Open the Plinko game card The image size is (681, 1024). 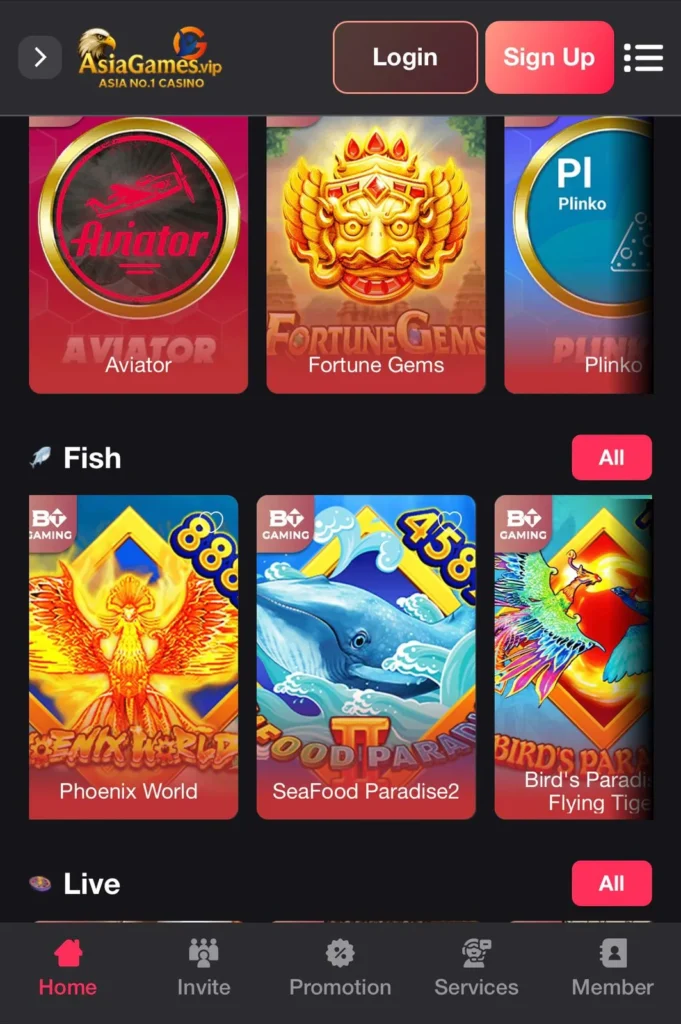pos(580,255)
